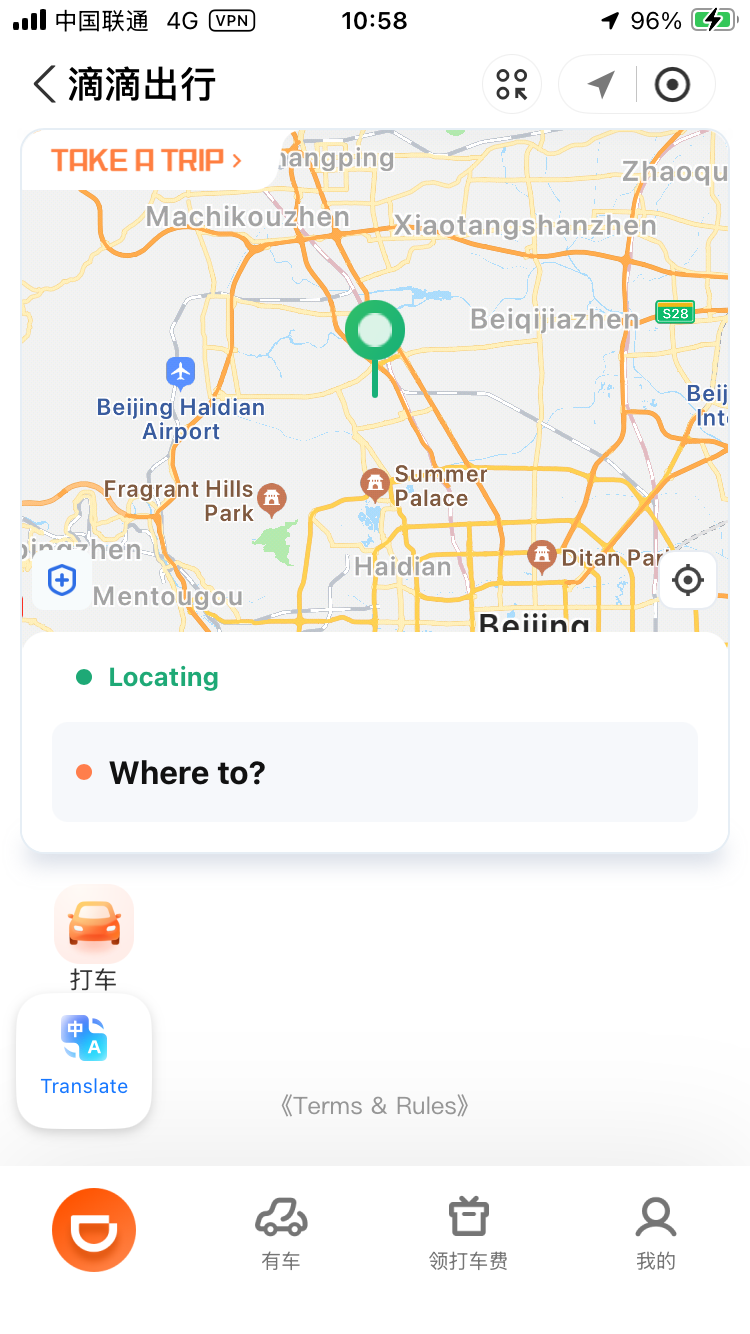Recenter the map on my location

point(688,580)
